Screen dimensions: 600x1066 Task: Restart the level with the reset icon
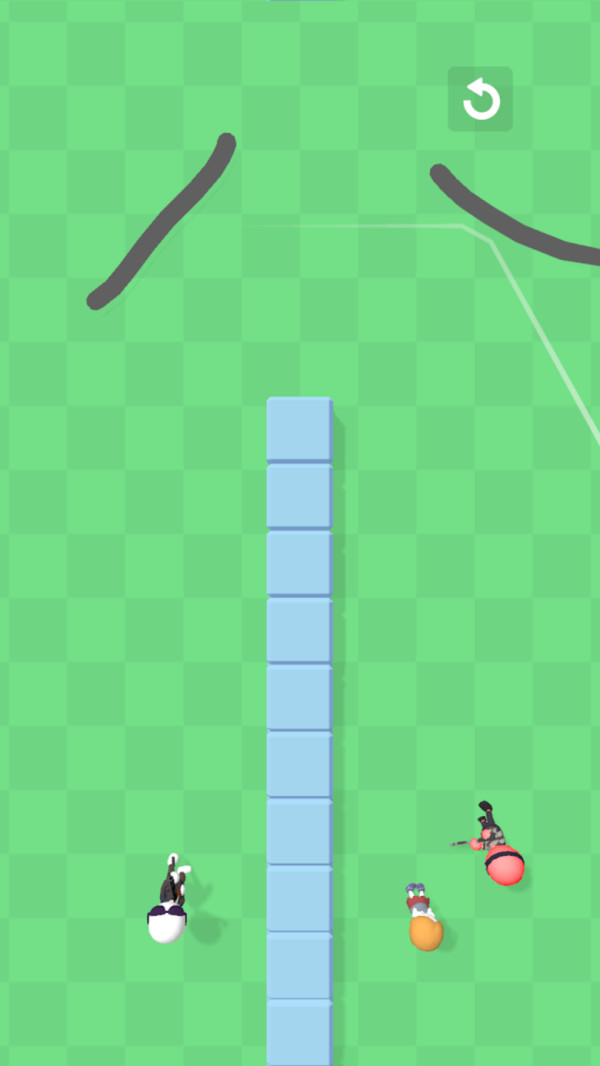click(480, 100)
